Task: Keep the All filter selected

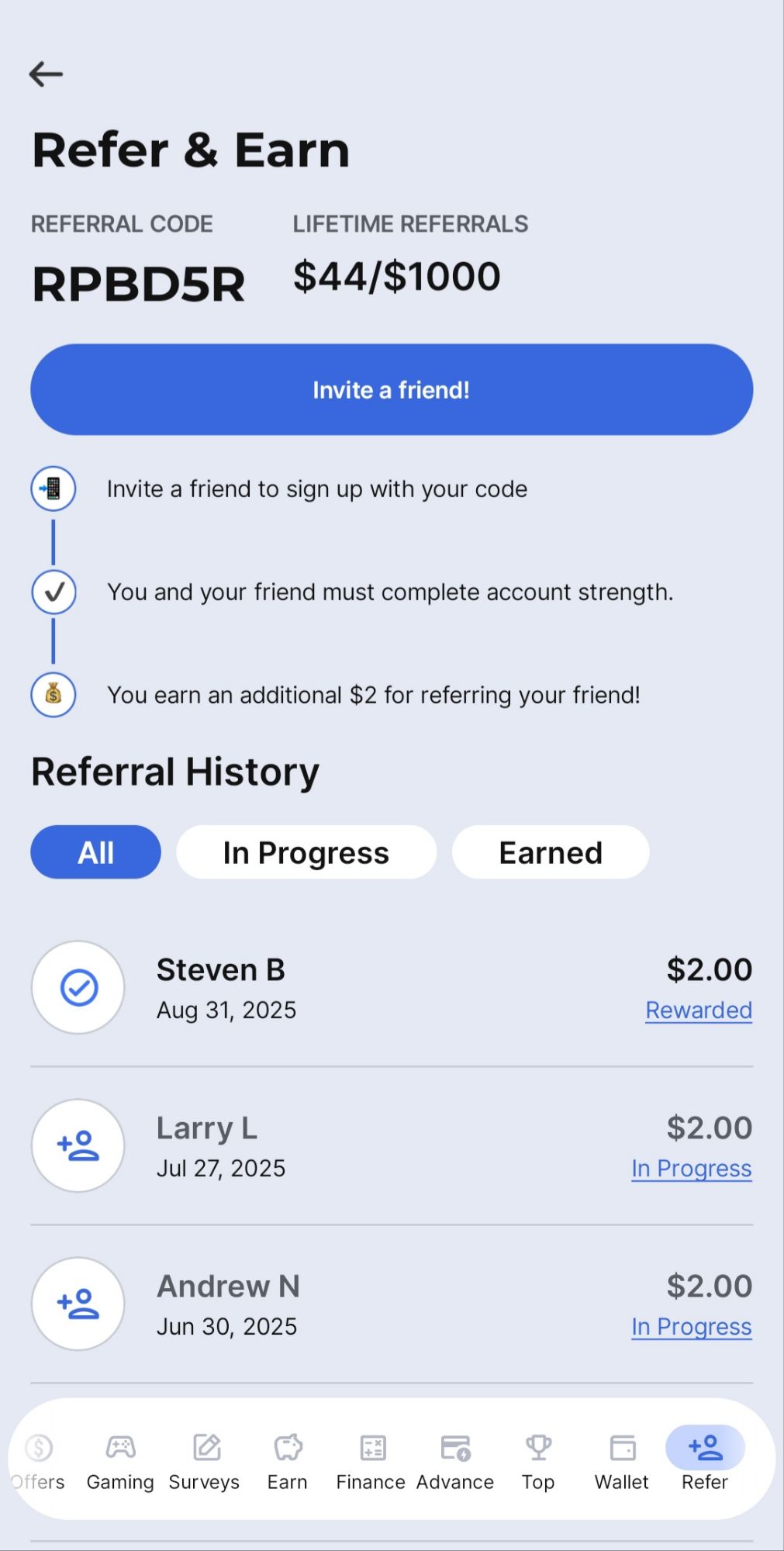Action: point(95,851)
